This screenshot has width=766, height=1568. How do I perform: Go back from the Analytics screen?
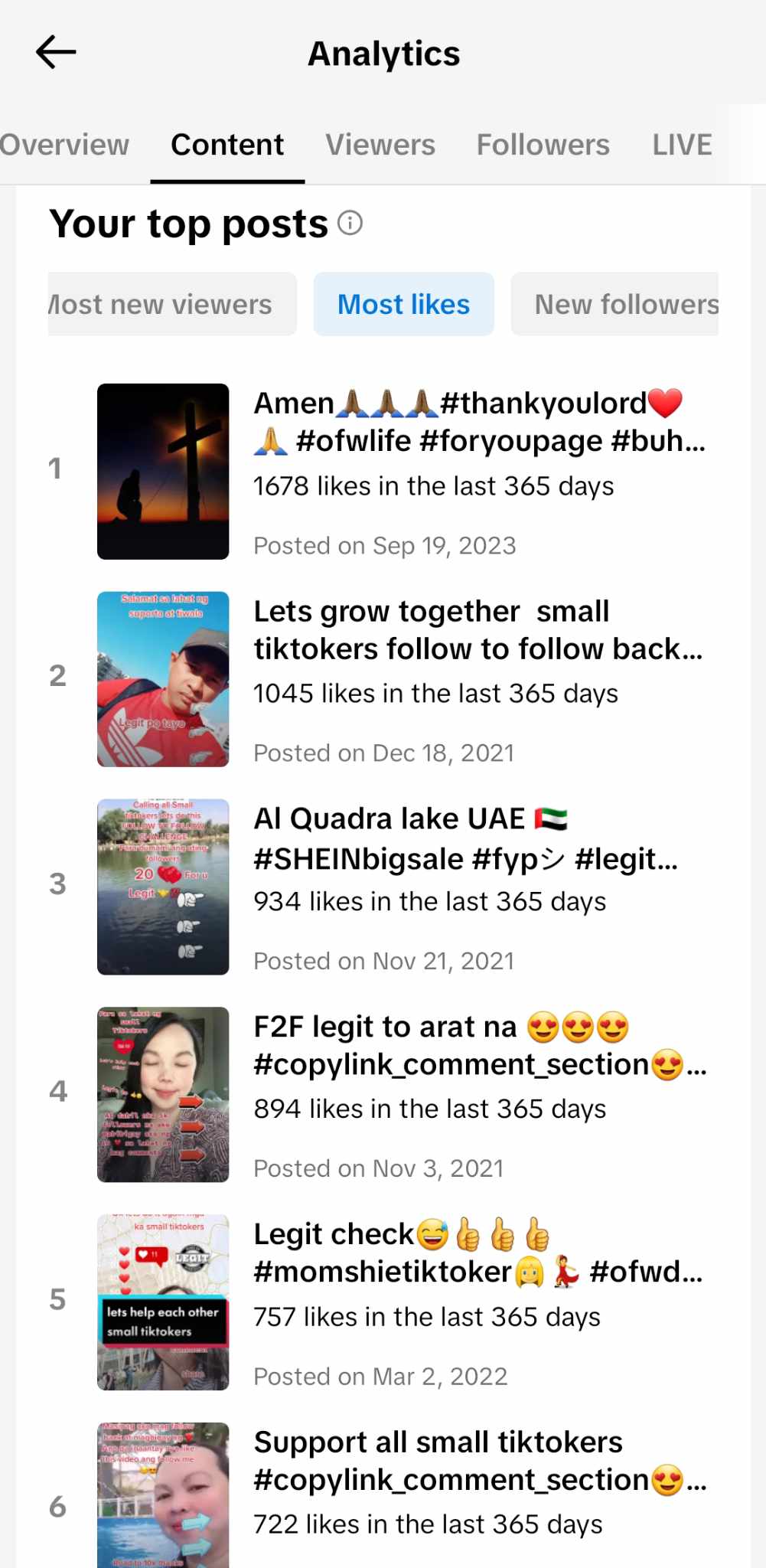(x=56, y=52)
